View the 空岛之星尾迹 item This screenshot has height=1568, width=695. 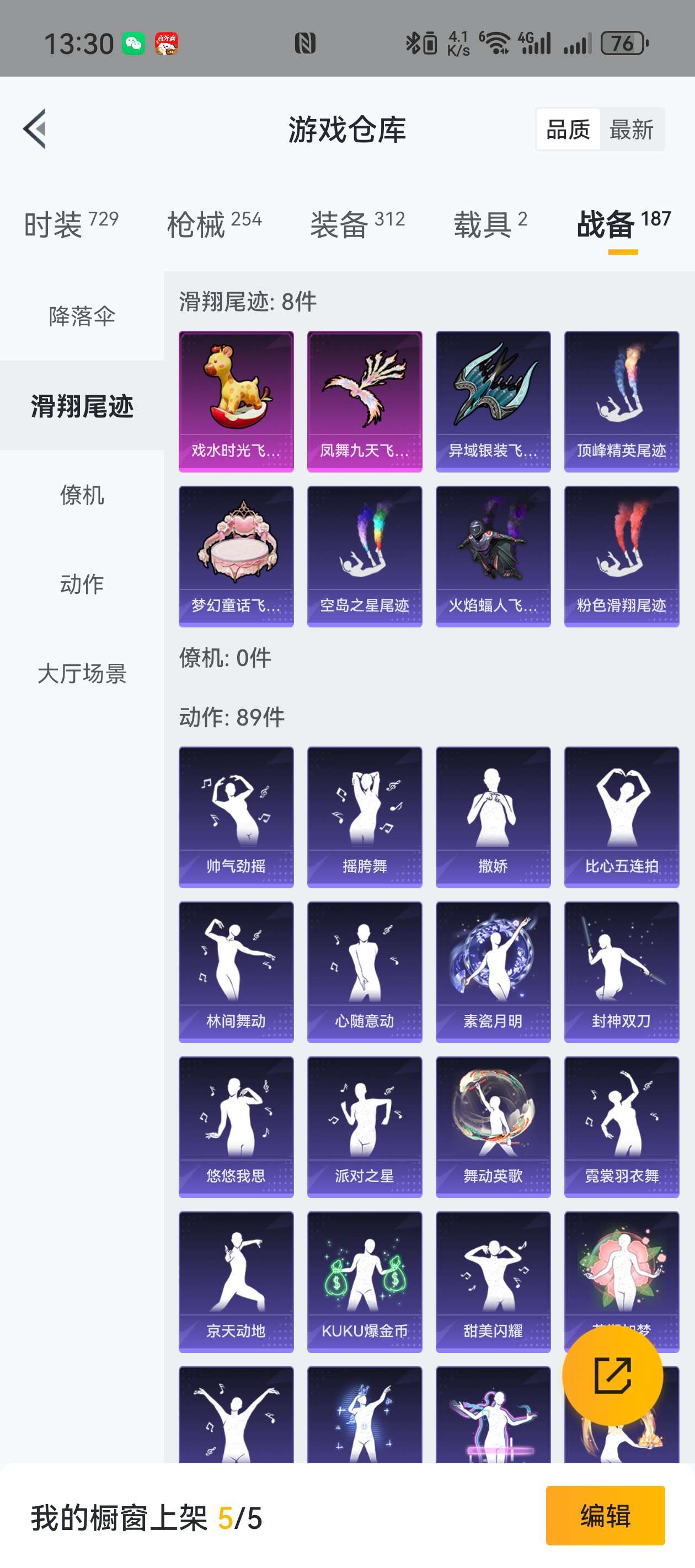(x=364, y=556)
